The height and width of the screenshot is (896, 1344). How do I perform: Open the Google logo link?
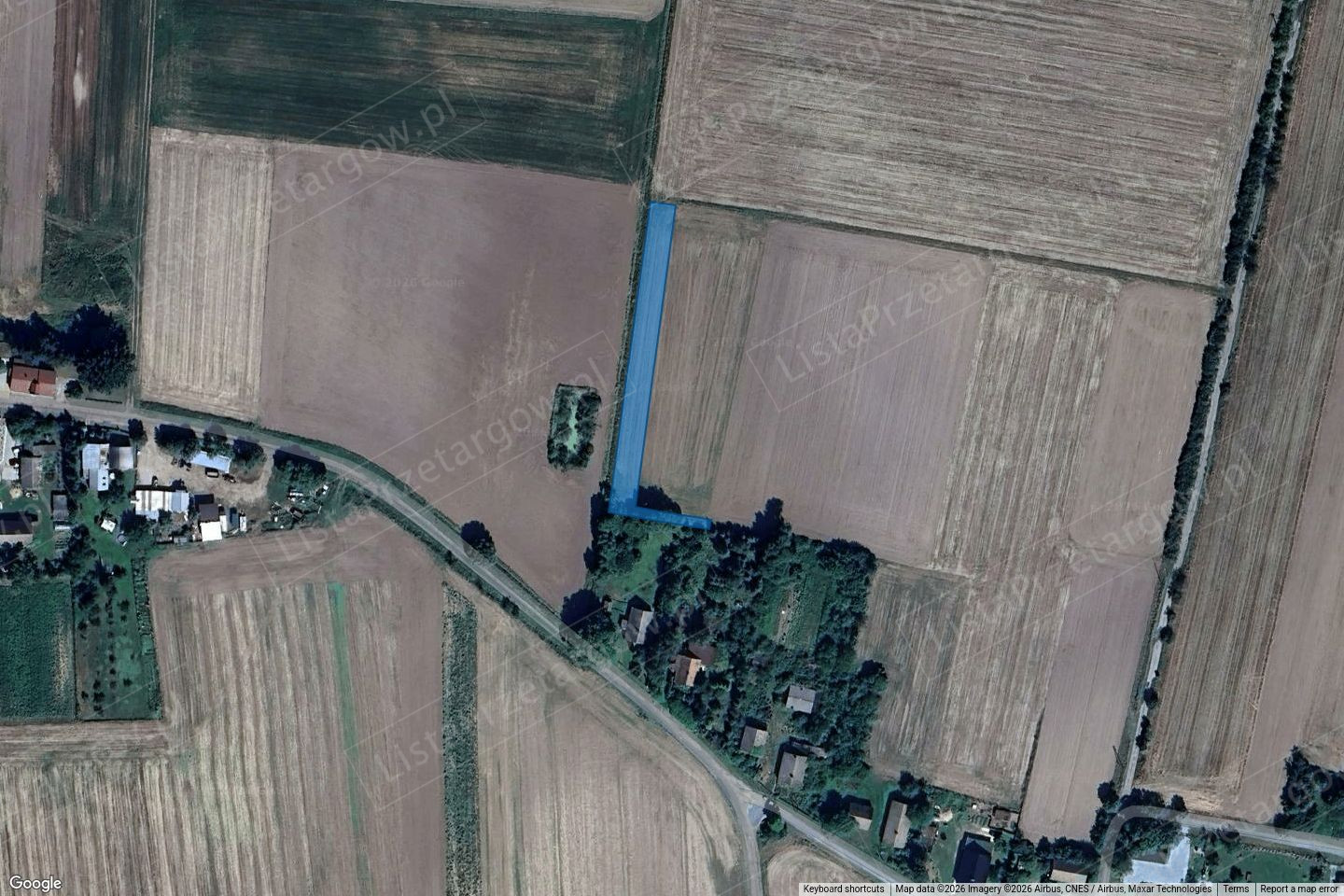pyautogui.click(x=35, y=883)
